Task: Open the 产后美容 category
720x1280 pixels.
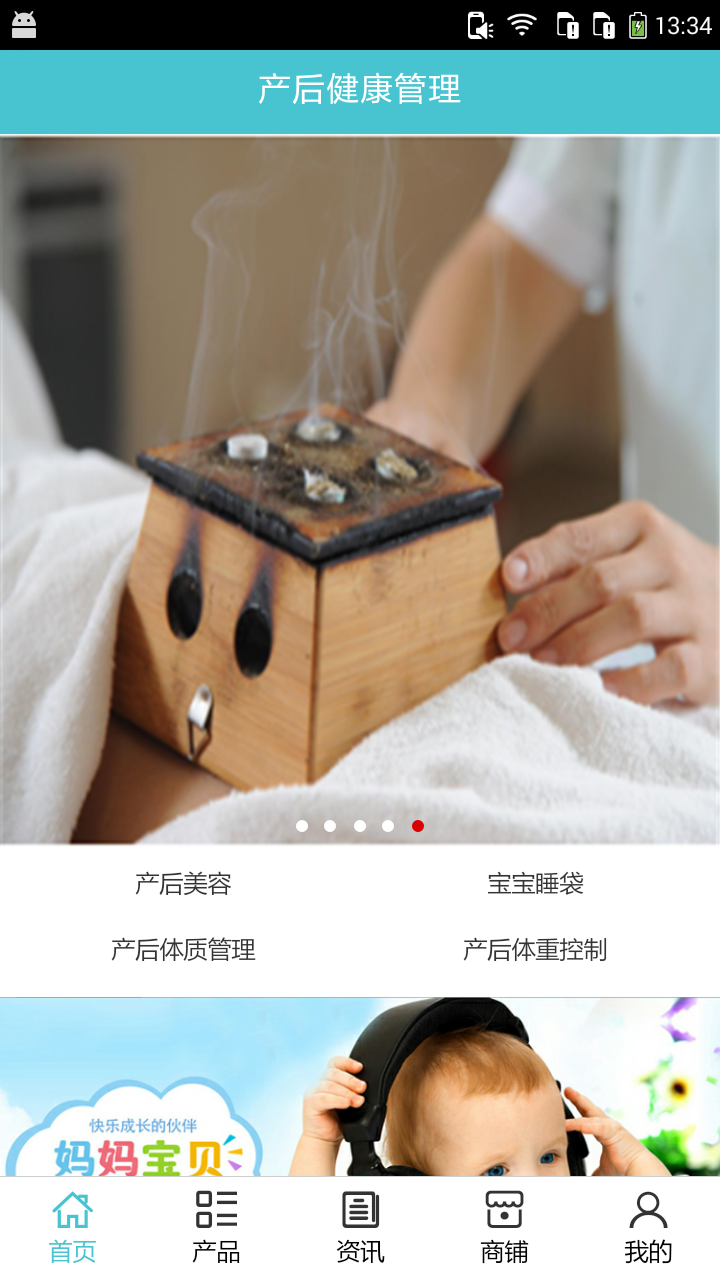Action: click(183, 884)
